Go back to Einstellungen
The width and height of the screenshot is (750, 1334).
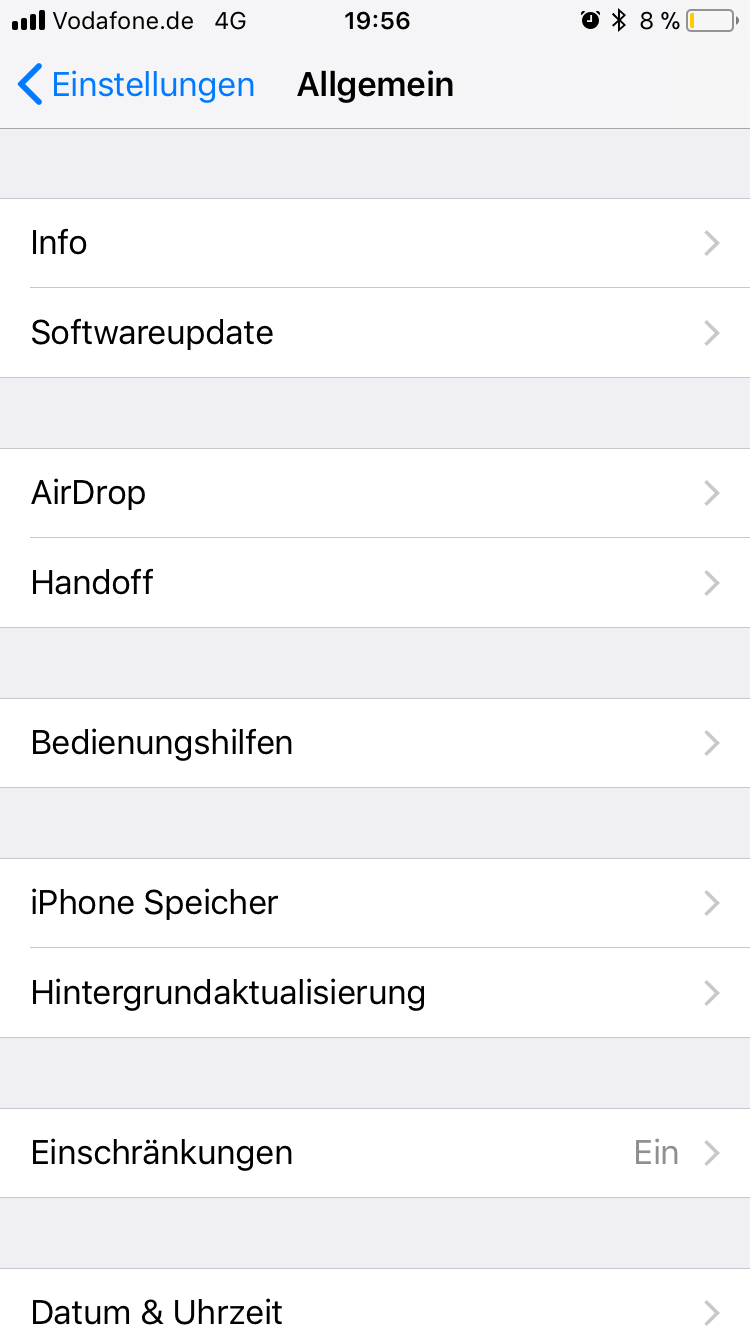point(136,85)
